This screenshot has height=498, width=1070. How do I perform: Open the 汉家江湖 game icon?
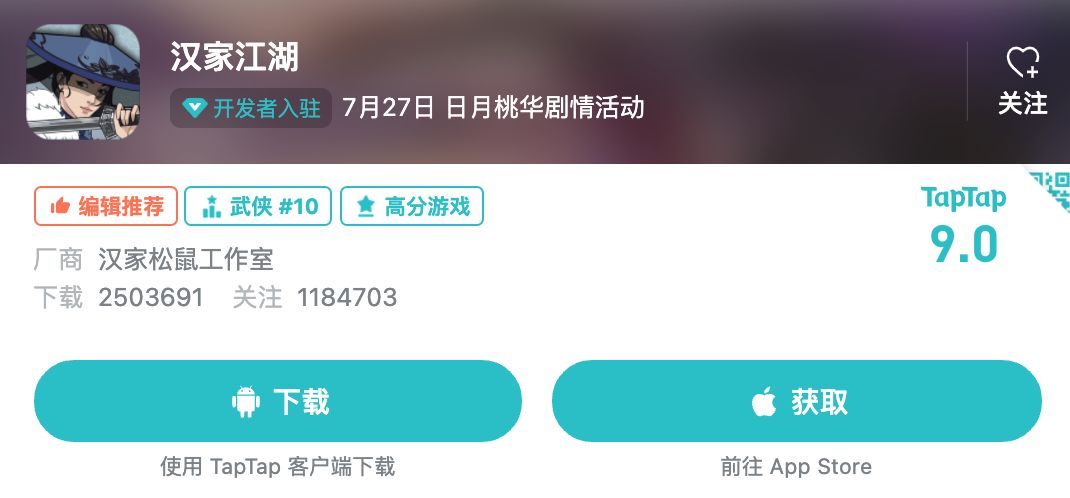tap(82, 82)
